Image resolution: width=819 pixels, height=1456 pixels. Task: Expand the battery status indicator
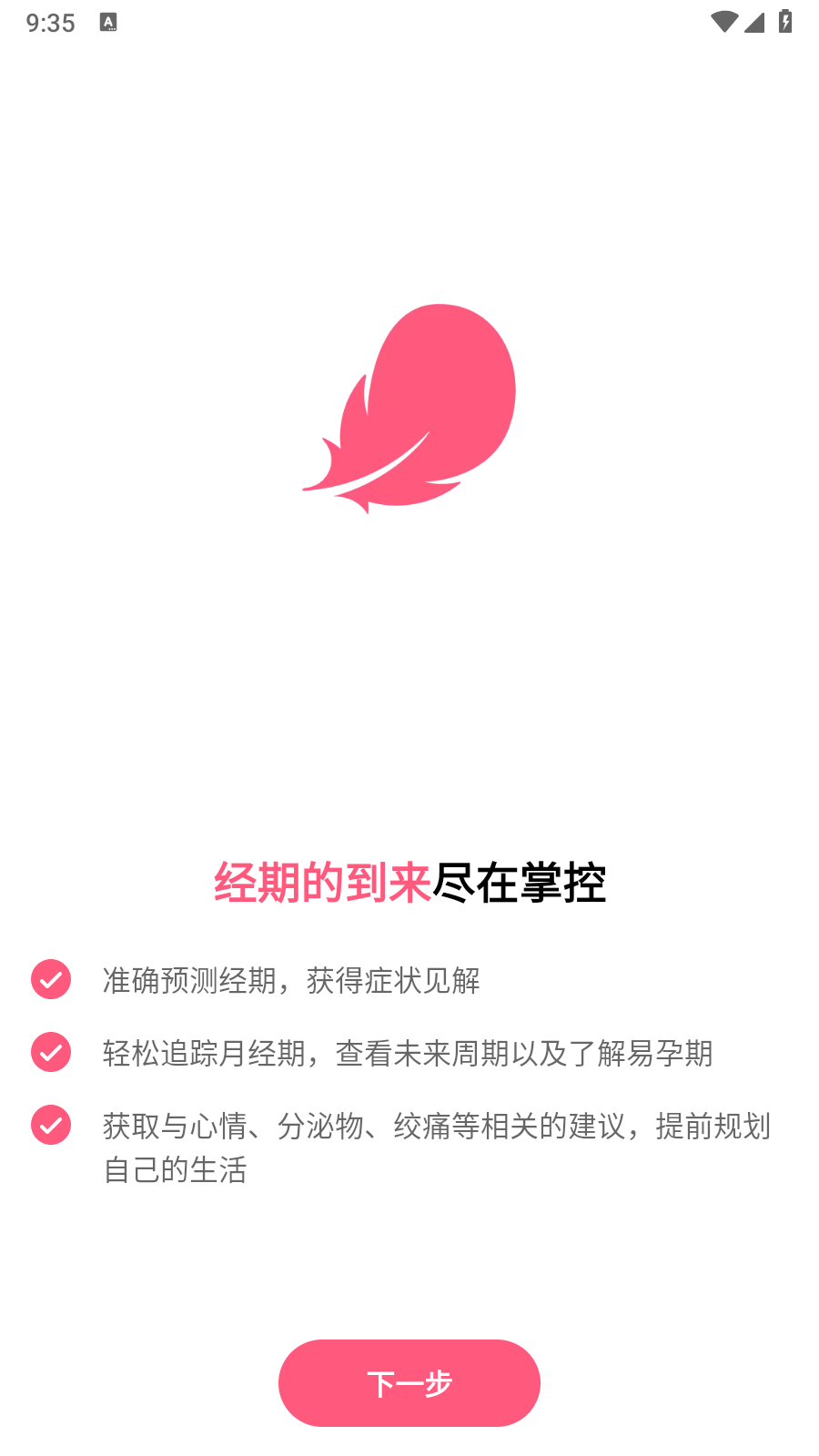(784, 23)
